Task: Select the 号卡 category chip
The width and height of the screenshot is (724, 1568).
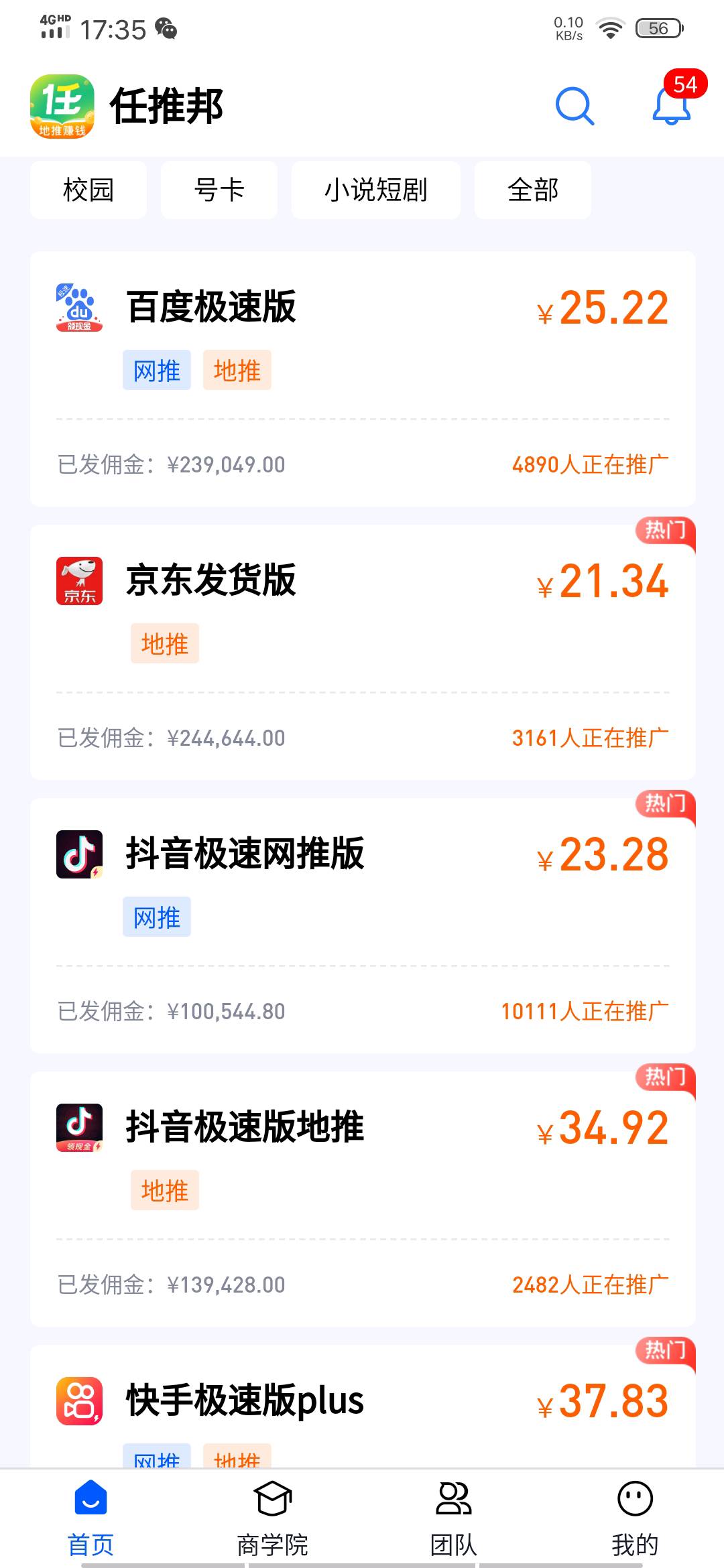Action: click(x=219, y=190)
